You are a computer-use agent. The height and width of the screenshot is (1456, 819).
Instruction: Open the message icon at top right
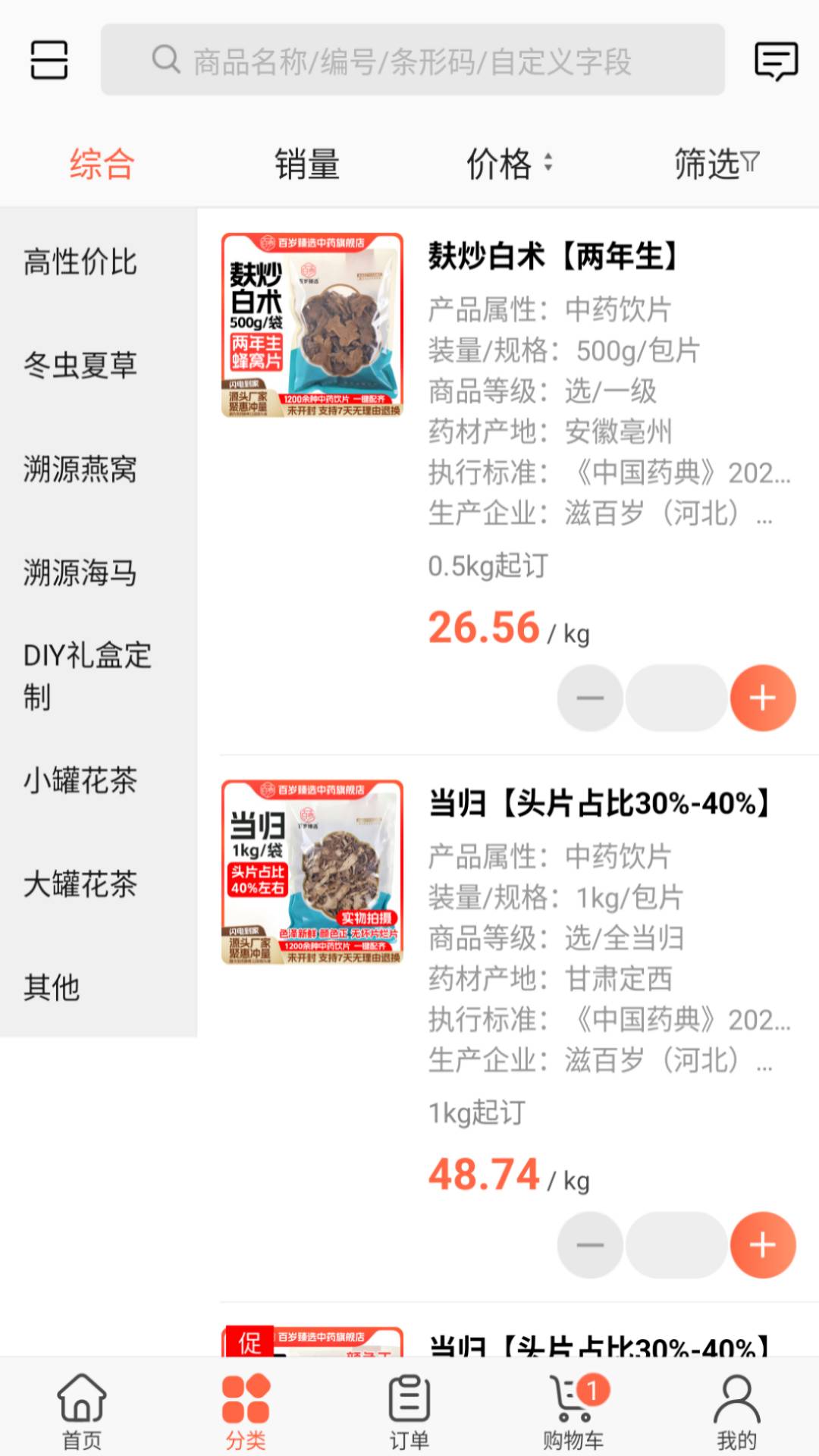tap(774, 62)
